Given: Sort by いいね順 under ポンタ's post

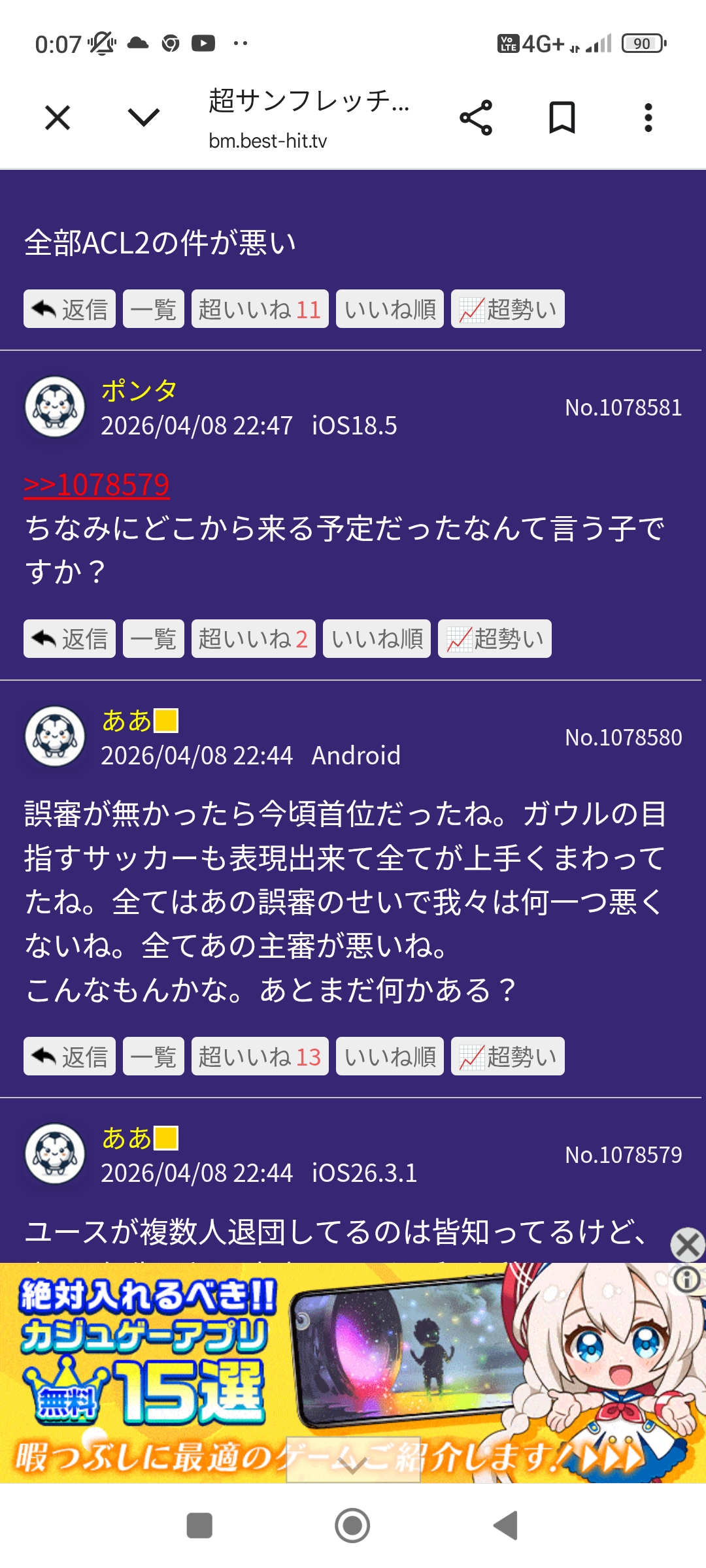Looking at the screenshot, I should click(x=377, y=638).
